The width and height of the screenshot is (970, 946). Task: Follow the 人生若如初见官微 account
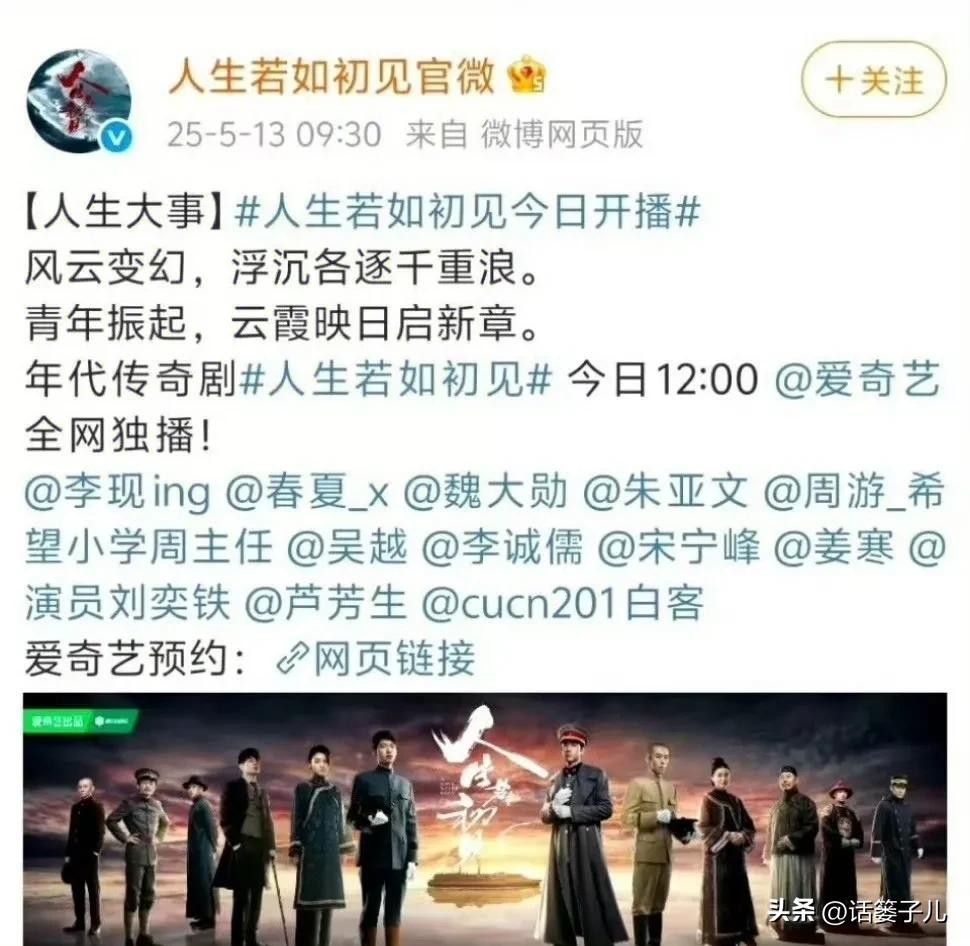pyautogui.click(x=873, y=81)
